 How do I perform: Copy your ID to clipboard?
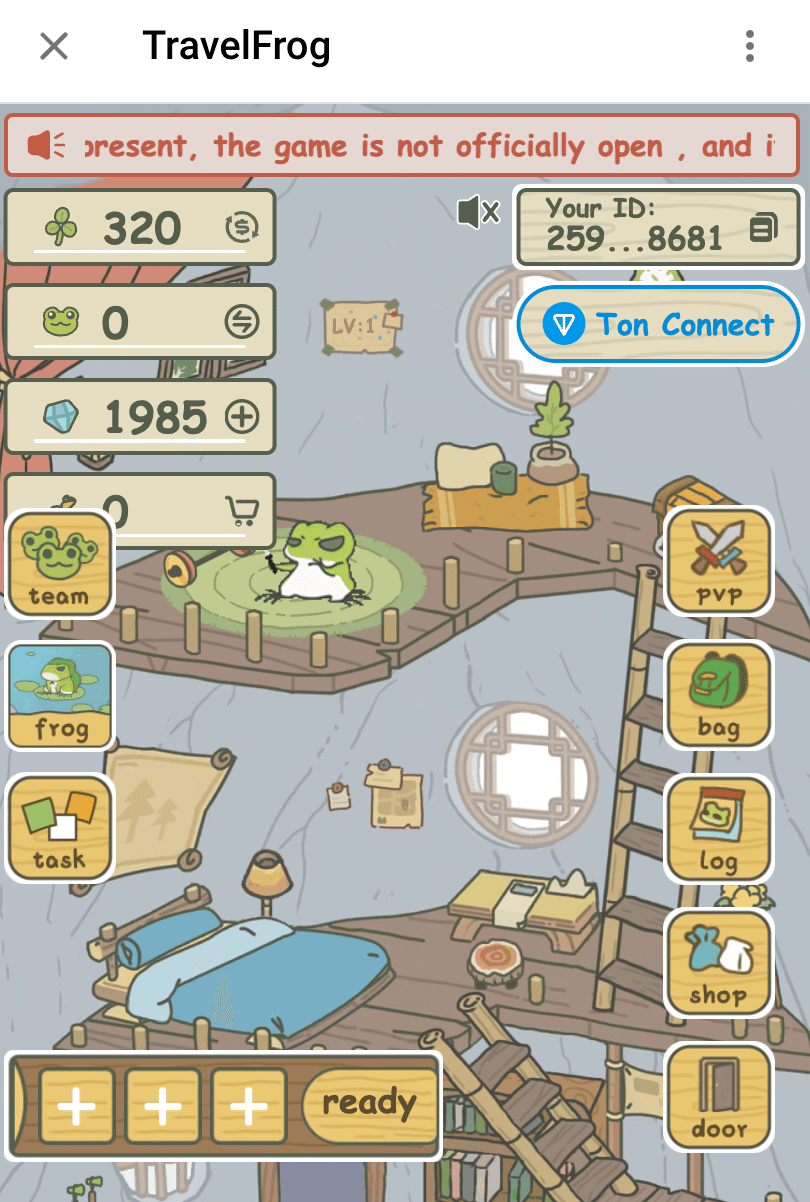(x=763, y=228)
